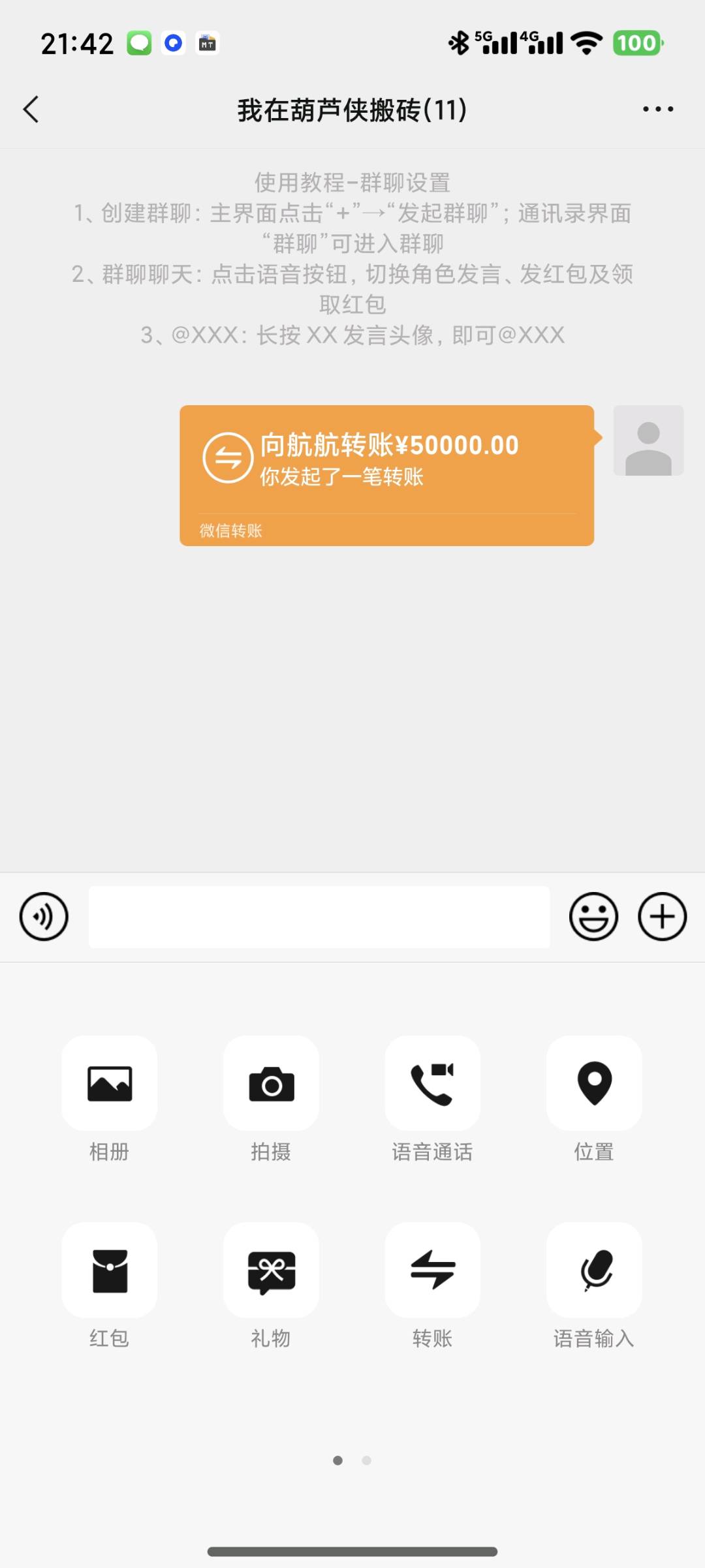Image resolution: width=705 pixels, height=1568 pixels.
Task: Share your 位置 location
Action: (594, 1083)
